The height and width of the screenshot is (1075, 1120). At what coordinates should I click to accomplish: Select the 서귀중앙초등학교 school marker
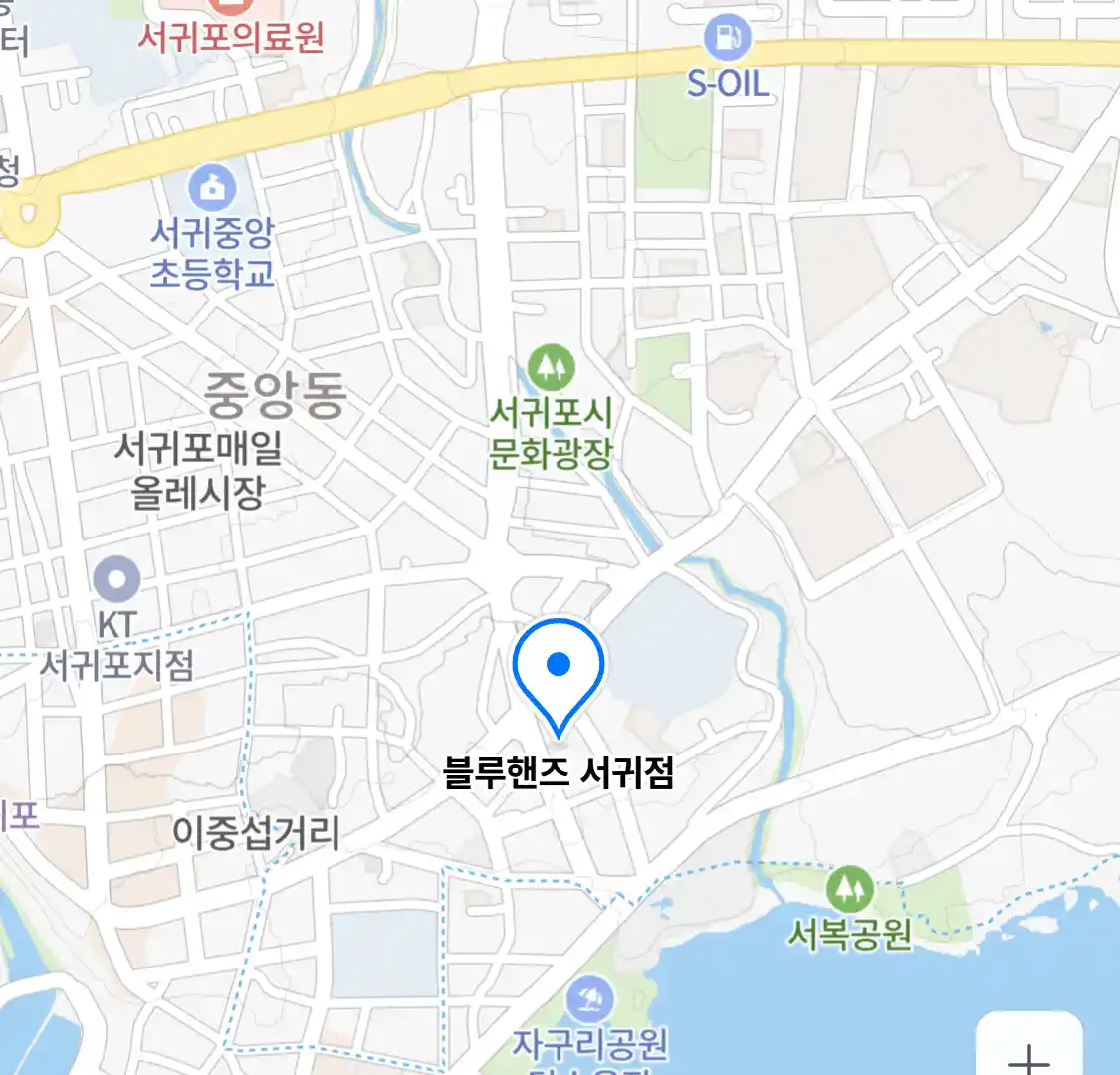coord(212,189)
